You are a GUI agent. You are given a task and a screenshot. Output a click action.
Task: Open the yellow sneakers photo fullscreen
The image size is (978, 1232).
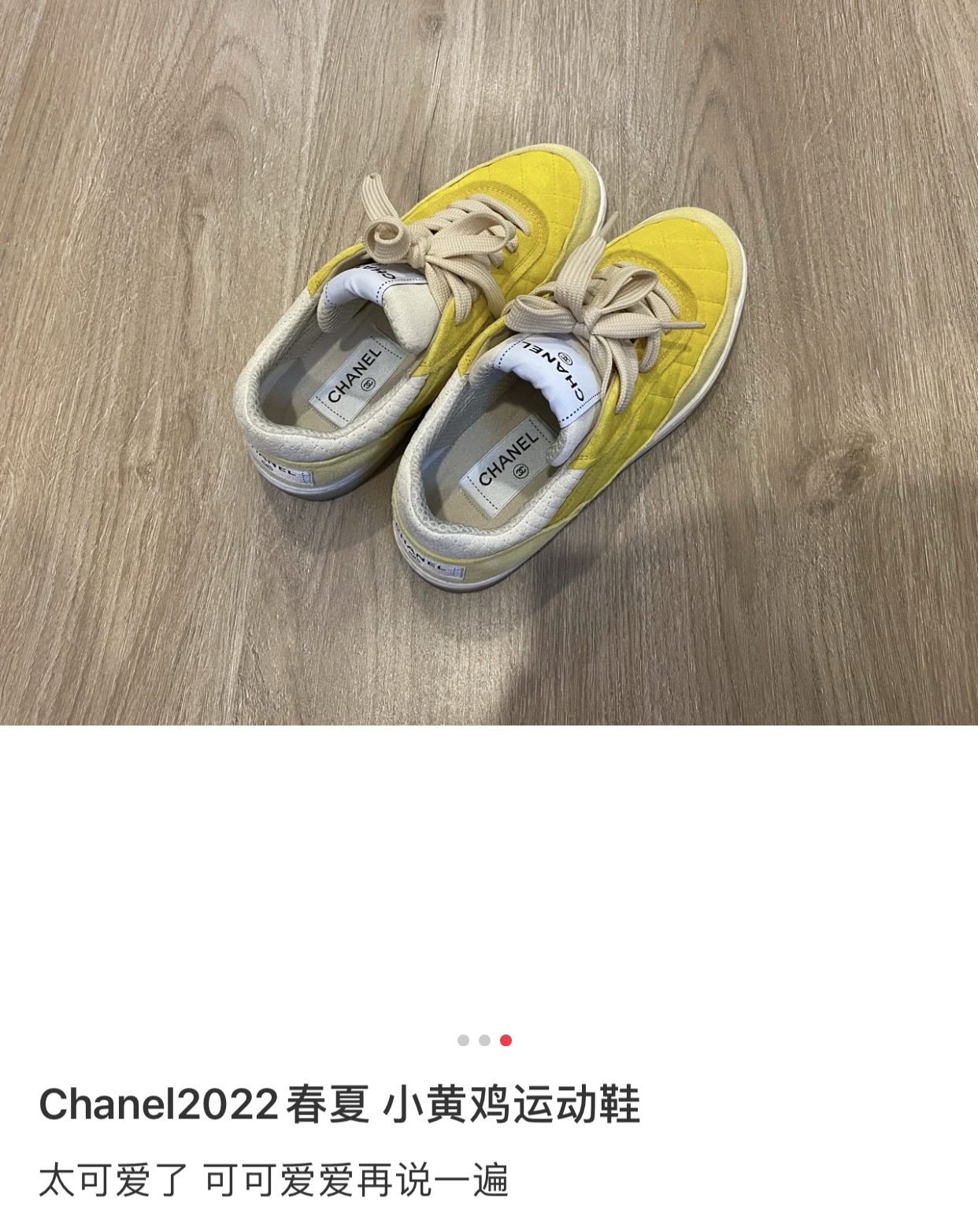tap(488, 362)
